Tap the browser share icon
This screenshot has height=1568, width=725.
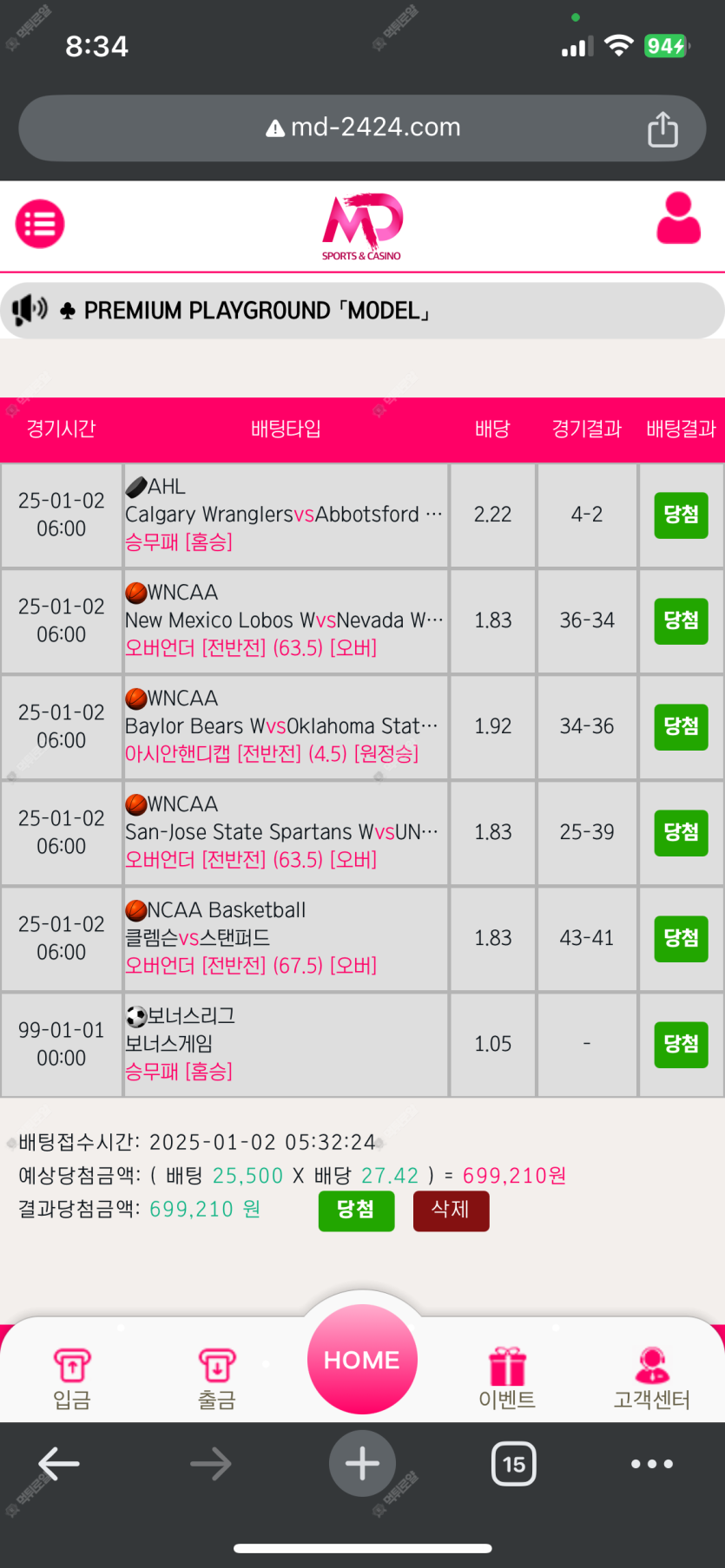662,129
